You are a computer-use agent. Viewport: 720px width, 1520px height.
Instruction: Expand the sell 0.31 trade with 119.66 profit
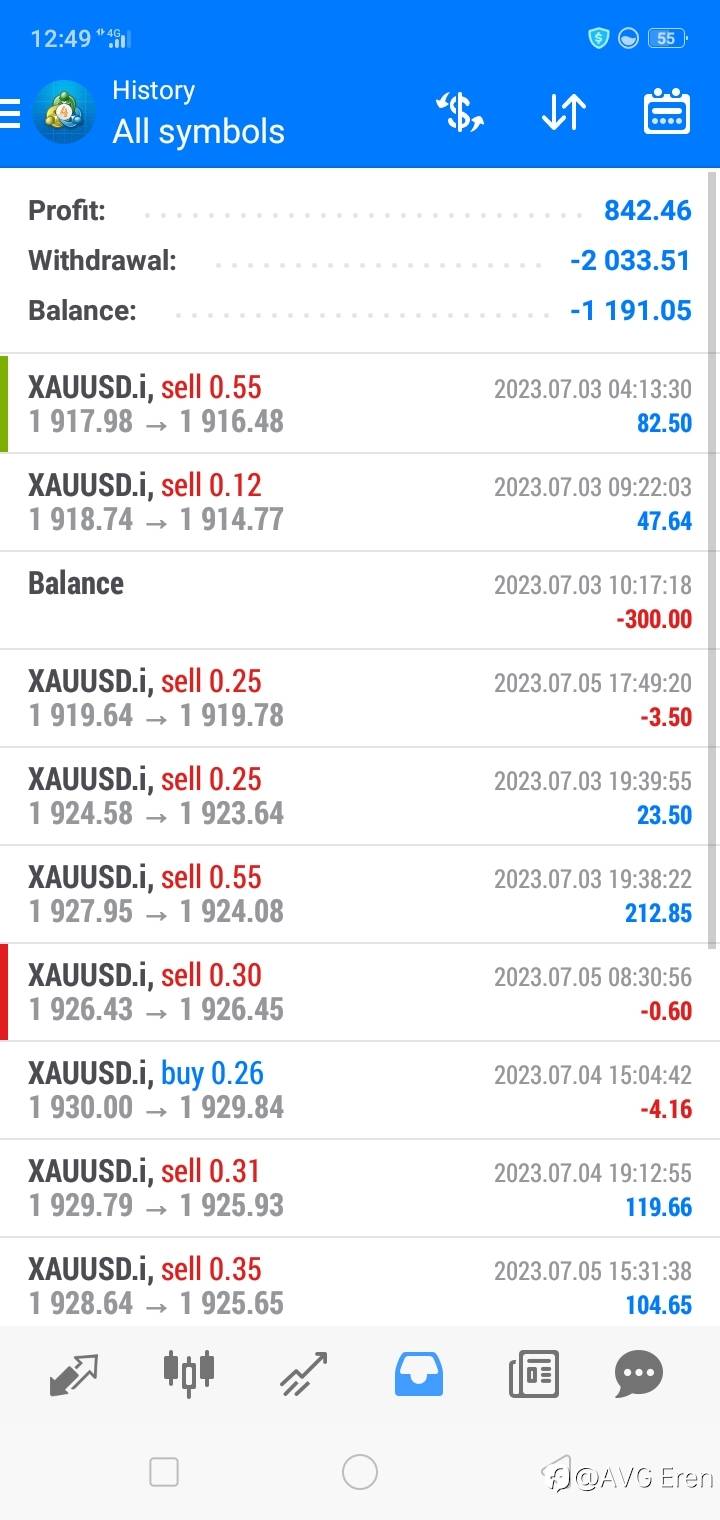360,1188
